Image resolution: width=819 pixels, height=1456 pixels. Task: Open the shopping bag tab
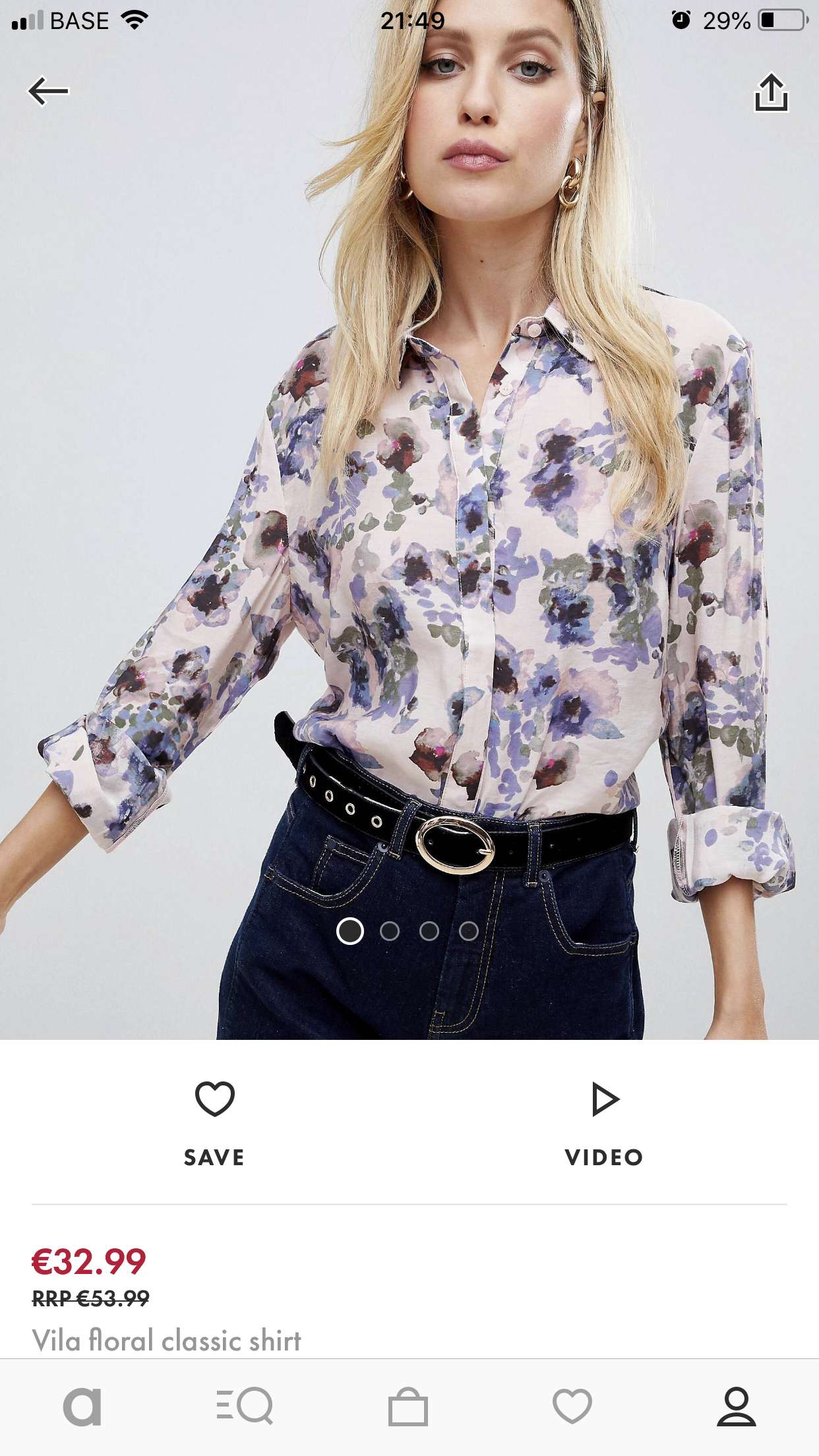(x=408, y=1407)
